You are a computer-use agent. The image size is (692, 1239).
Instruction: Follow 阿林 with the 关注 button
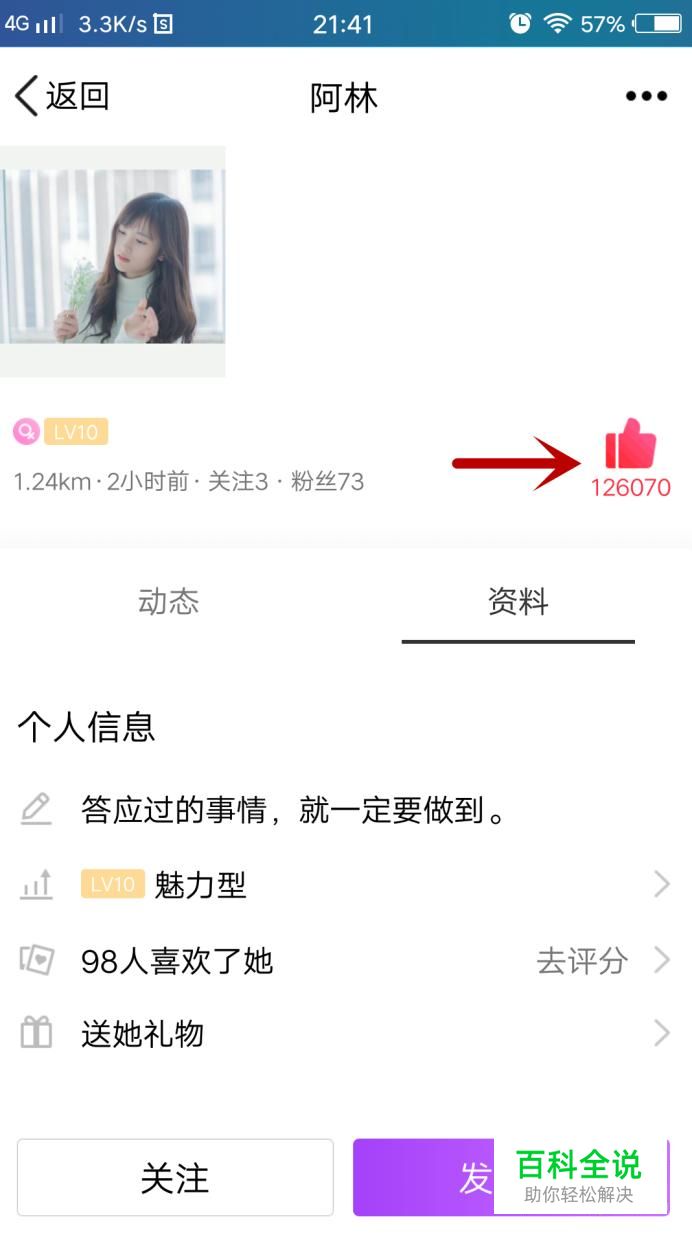pyautogui.click(x=175, y=1178)
